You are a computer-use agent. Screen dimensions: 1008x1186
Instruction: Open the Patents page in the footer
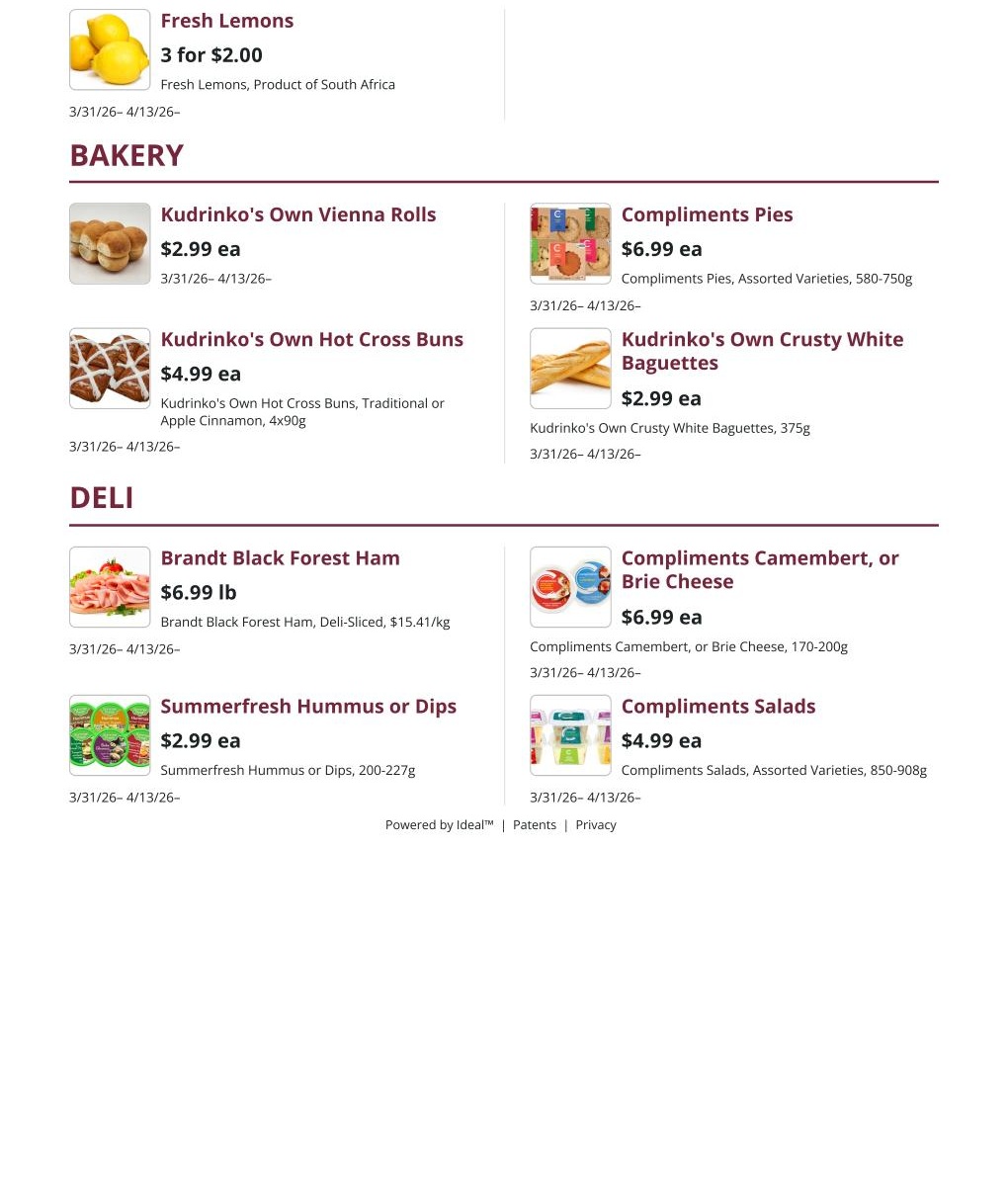click(x=535, y=824)
